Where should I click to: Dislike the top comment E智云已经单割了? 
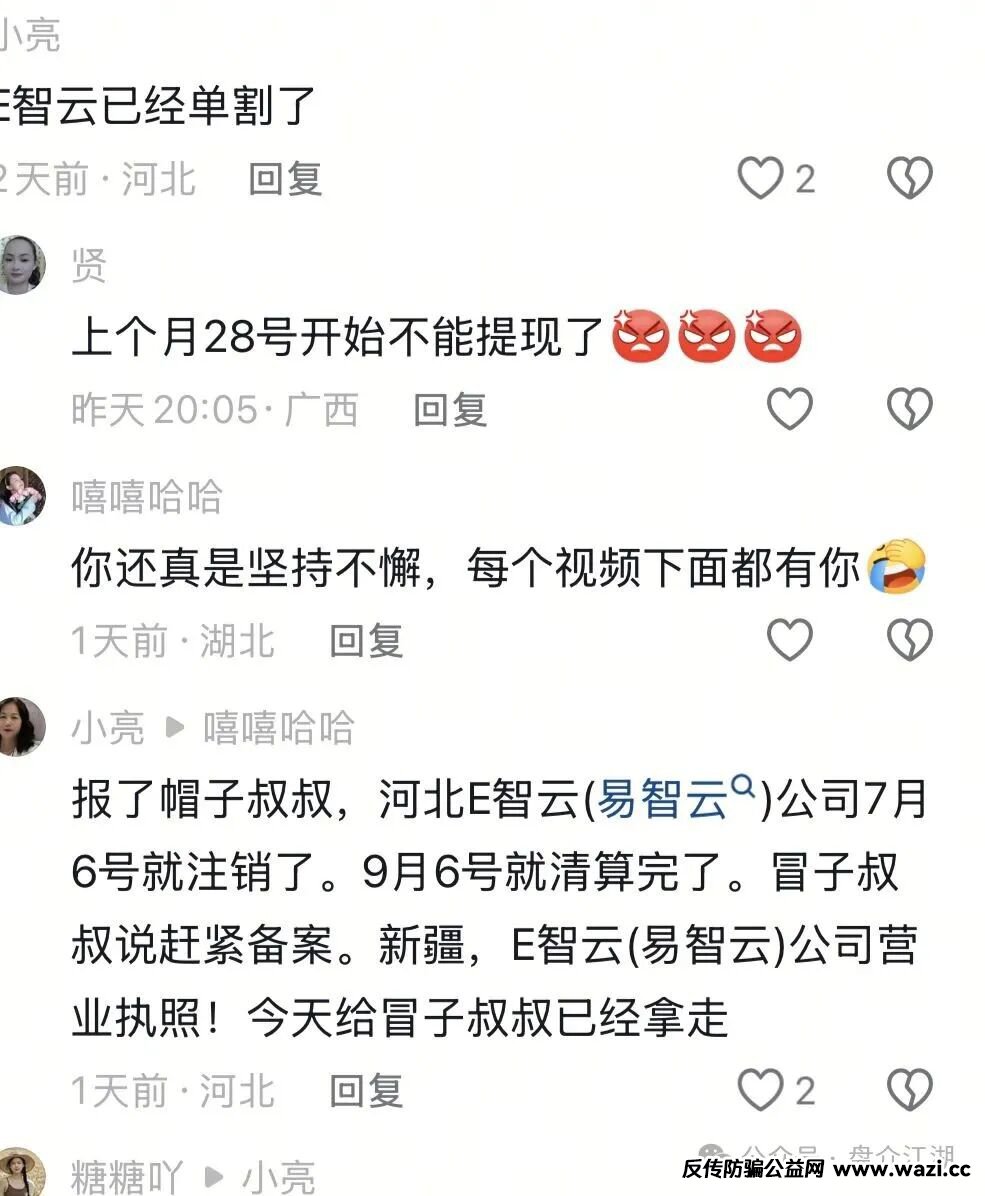(x=910, y=179)
